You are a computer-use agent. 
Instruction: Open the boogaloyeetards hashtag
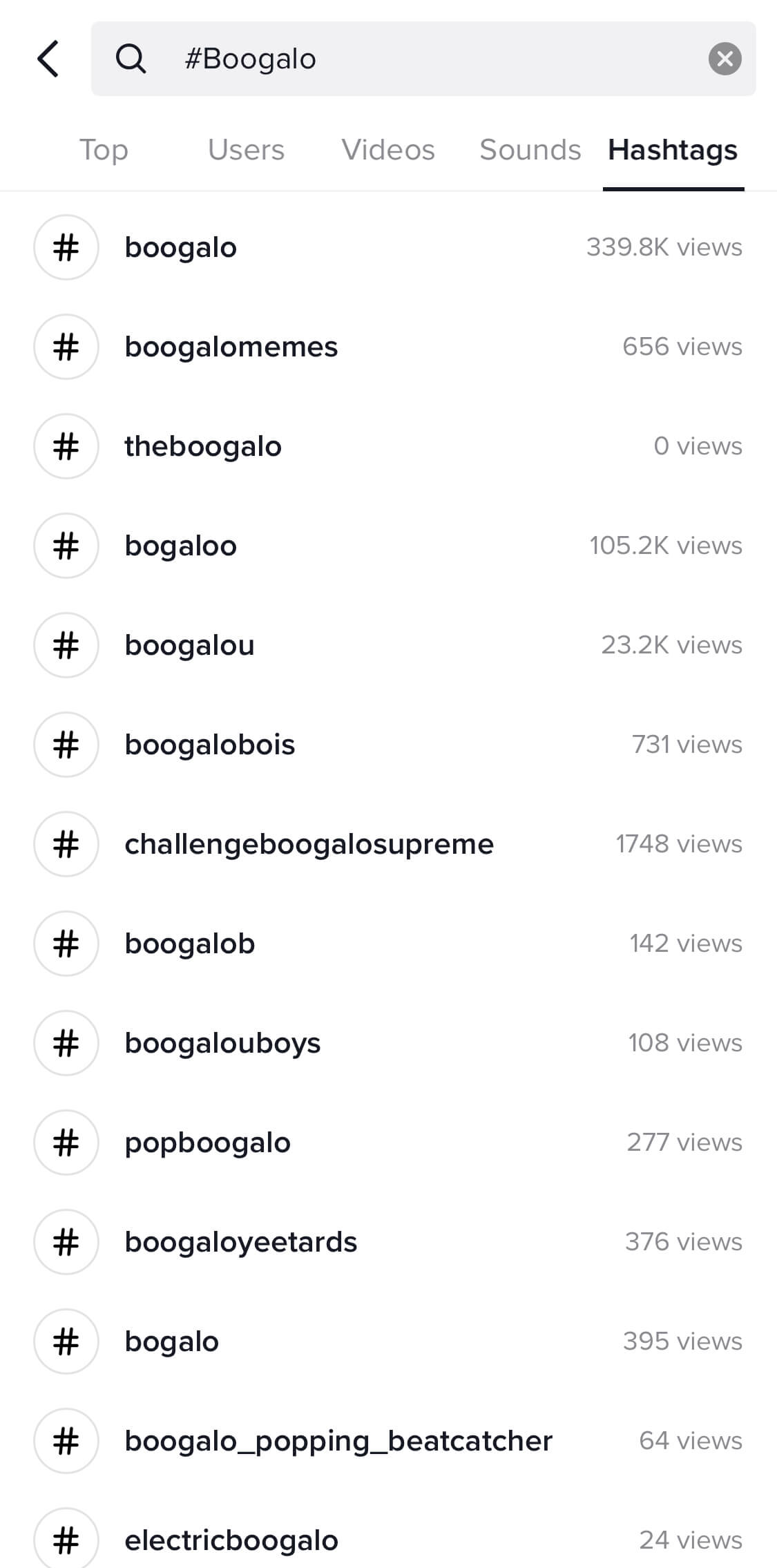pyautogui.click(x=388, y=1242)
